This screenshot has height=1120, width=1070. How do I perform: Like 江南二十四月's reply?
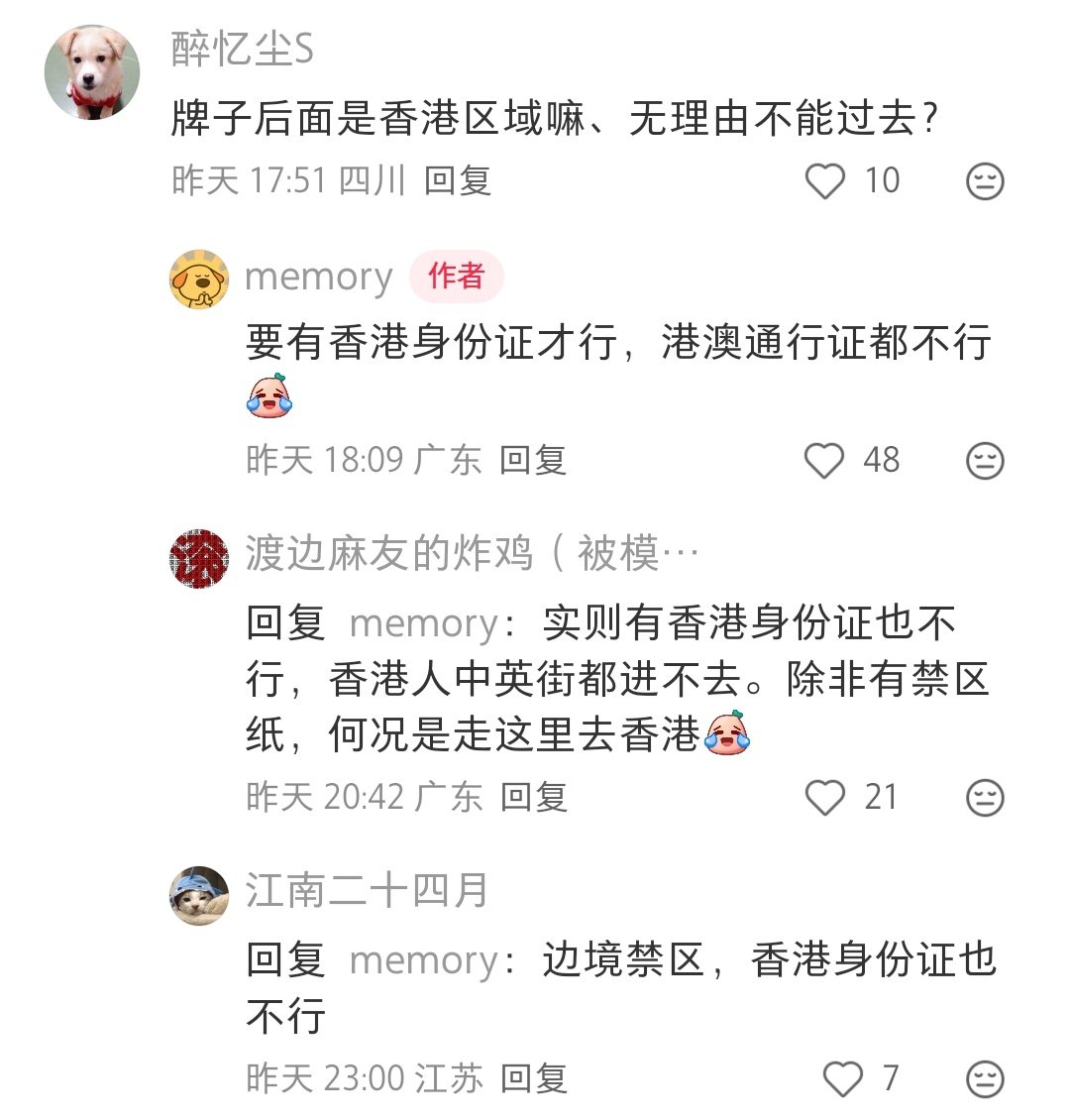pyautogui.click(x=843, y=1078)
